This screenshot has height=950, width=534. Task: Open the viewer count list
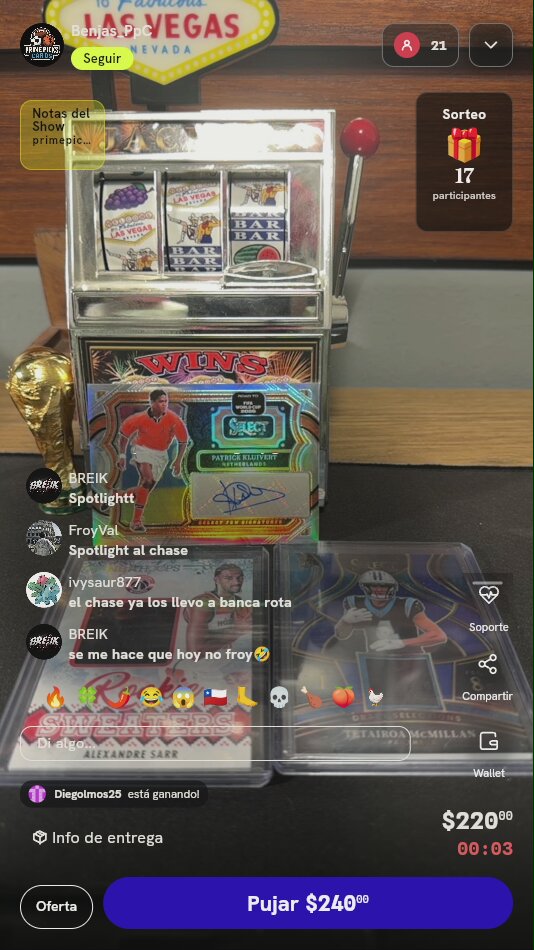coord(420,45)
